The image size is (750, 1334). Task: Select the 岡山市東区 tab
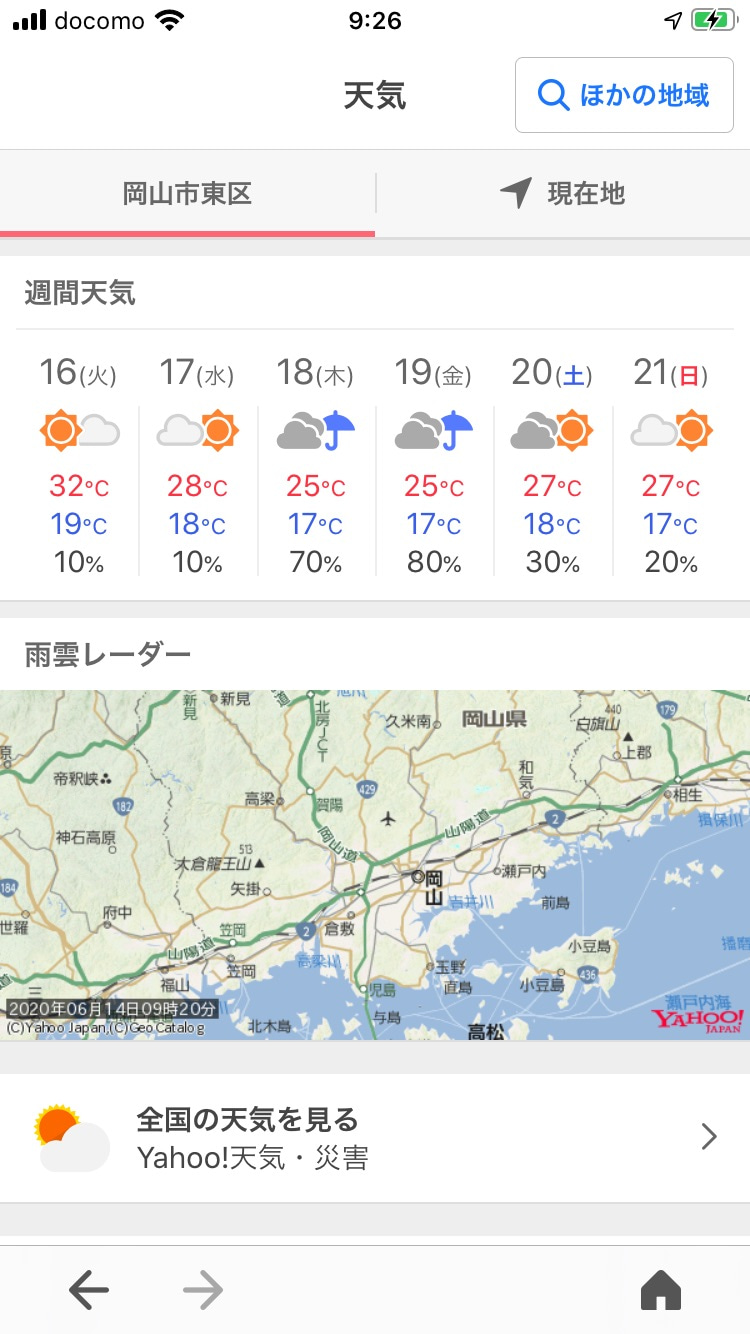tap(187, 193)
